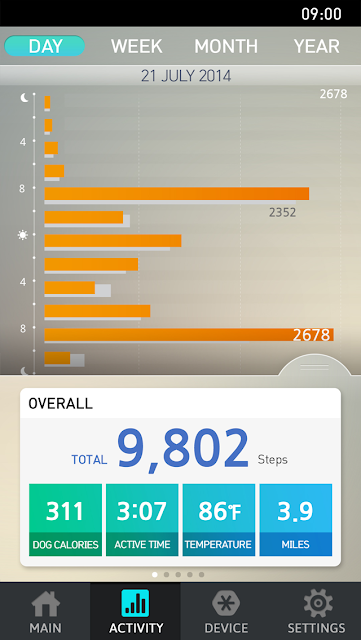Switch to the MONTH view
361x640 pixels.
tap(226, 46)
